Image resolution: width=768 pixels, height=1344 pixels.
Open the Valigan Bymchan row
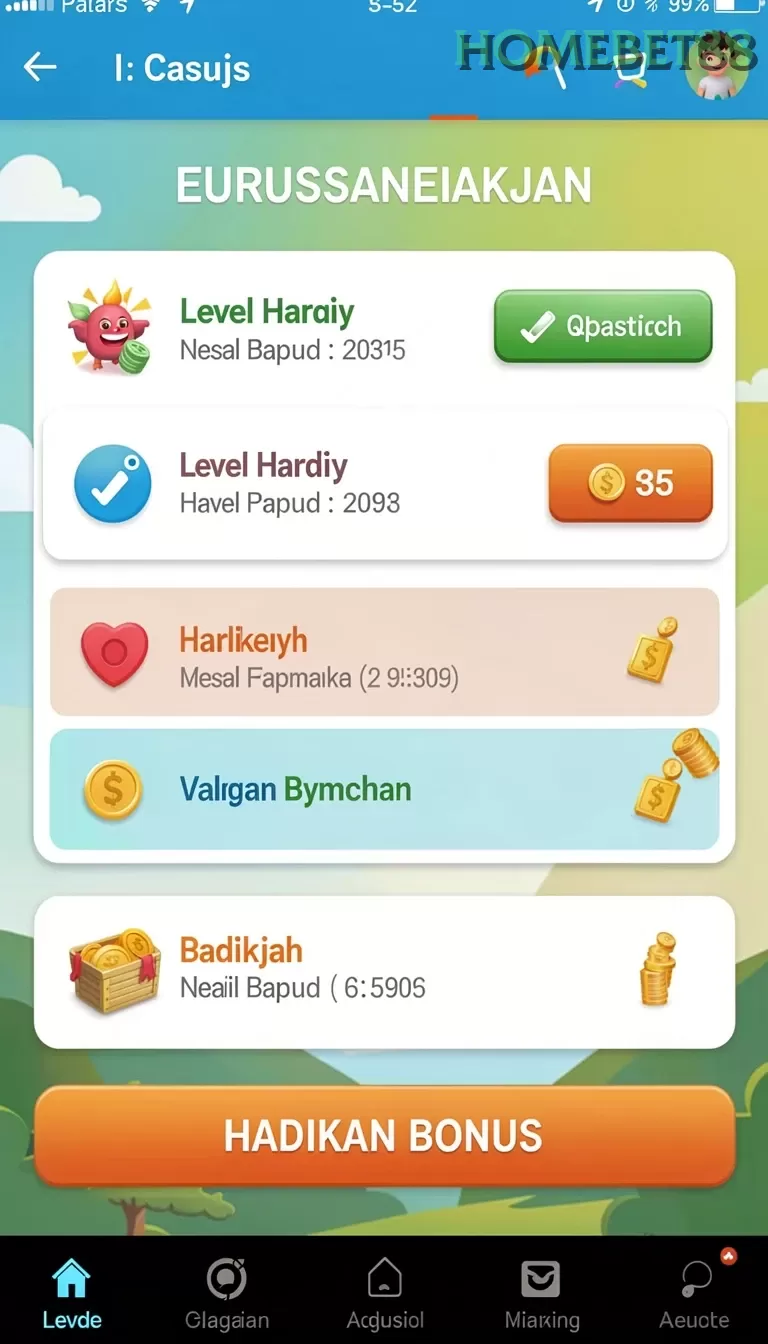point(384,789)
